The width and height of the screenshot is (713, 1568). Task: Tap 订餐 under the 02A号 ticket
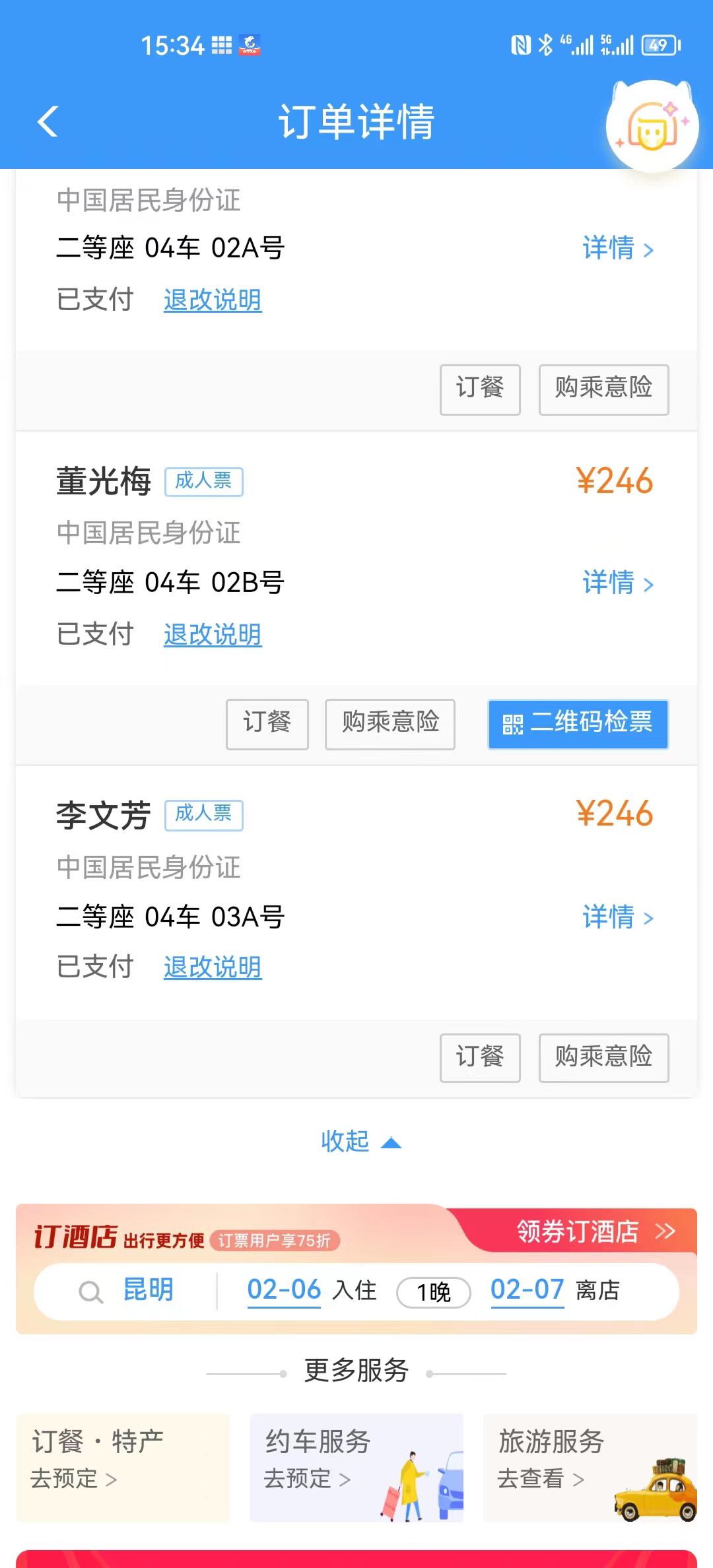tap(480, 389)
